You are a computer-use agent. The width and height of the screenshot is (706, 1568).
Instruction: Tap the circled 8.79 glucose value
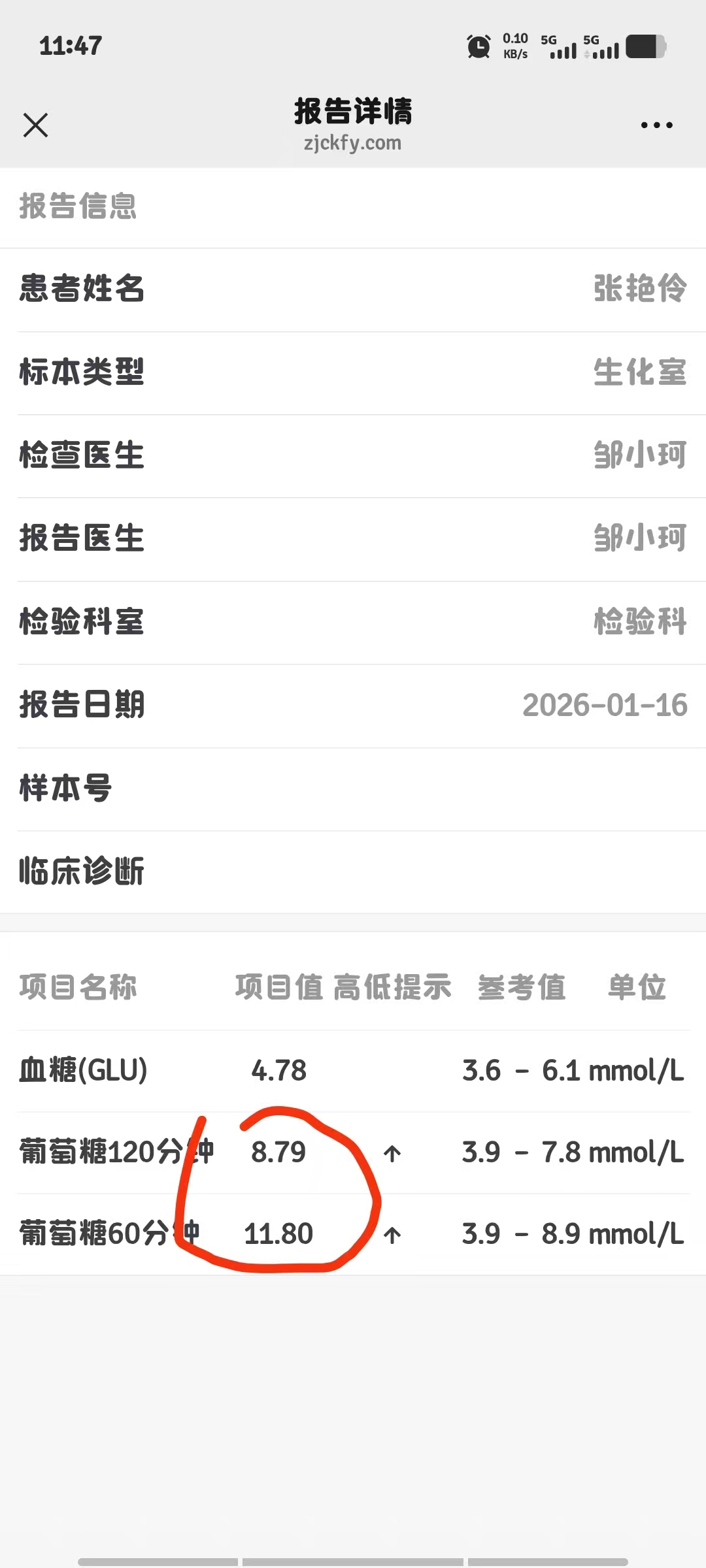(280, 1152)
